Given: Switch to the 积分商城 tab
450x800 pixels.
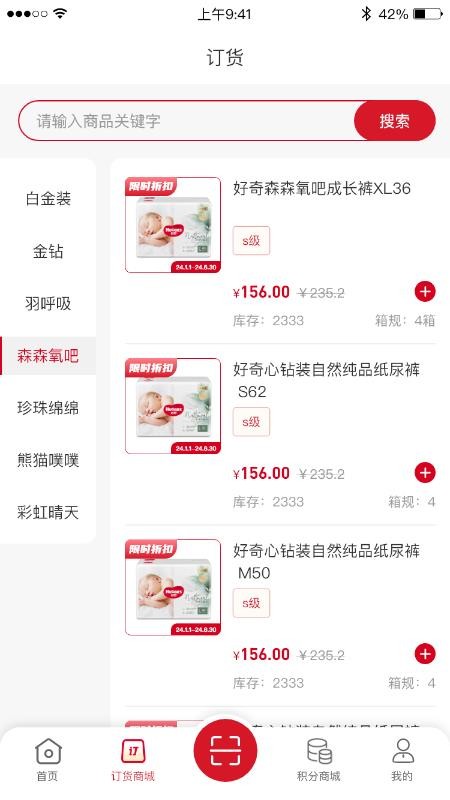Looking at the screenshot, I should click(319, 759).
